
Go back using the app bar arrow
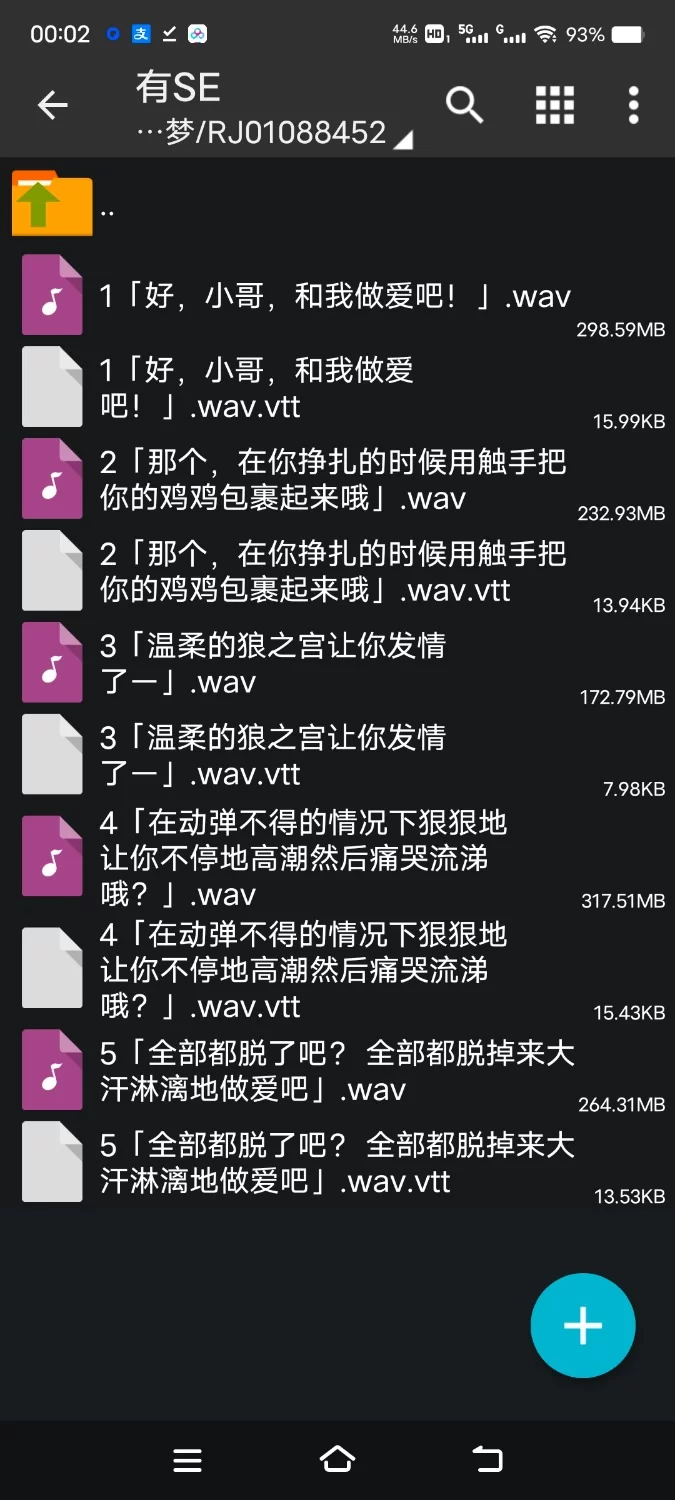(x=52, y=105)
